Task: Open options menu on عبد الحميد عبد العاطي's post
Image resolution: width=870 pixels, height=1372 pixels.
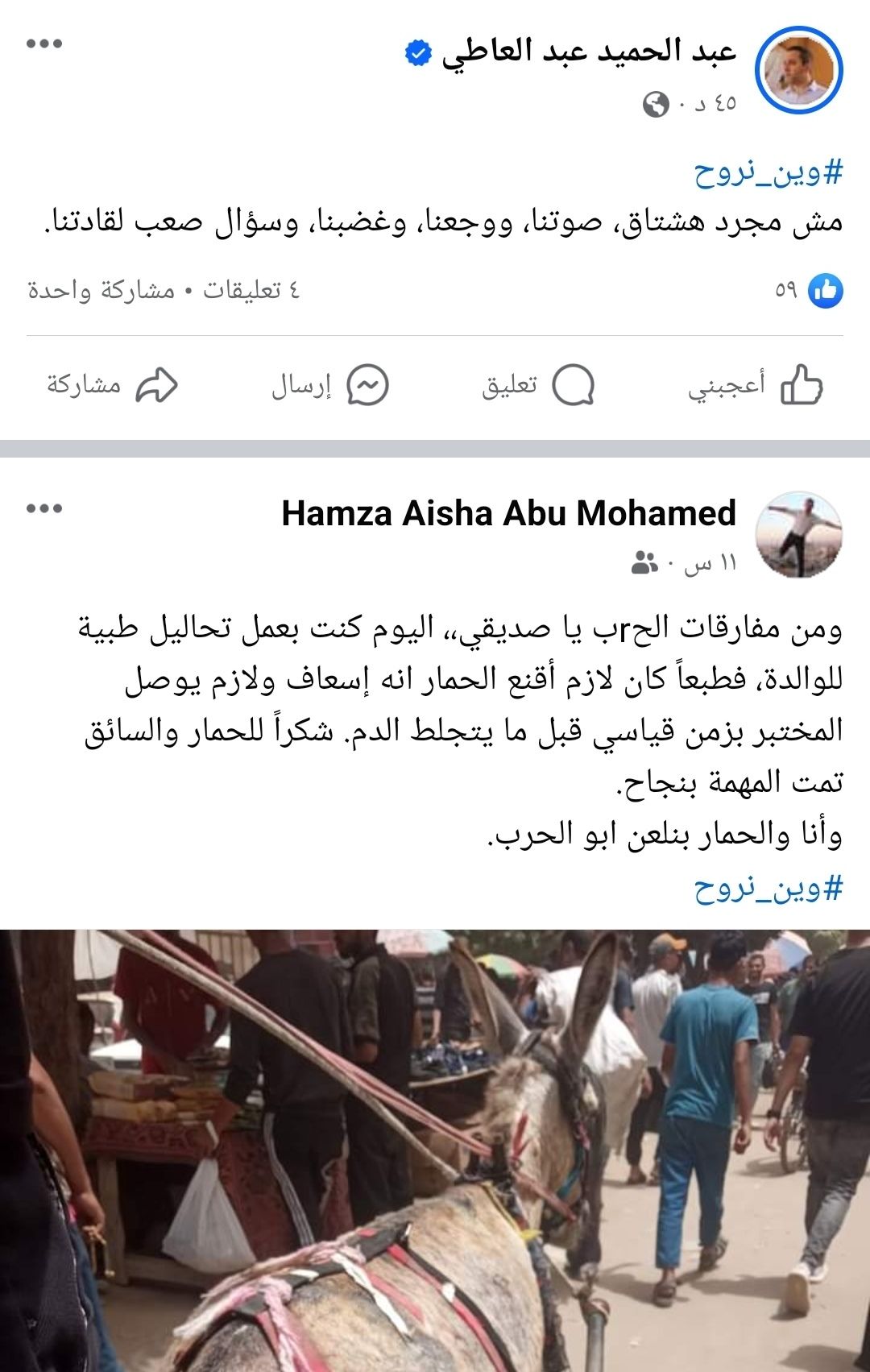Action: coord(44,44)
